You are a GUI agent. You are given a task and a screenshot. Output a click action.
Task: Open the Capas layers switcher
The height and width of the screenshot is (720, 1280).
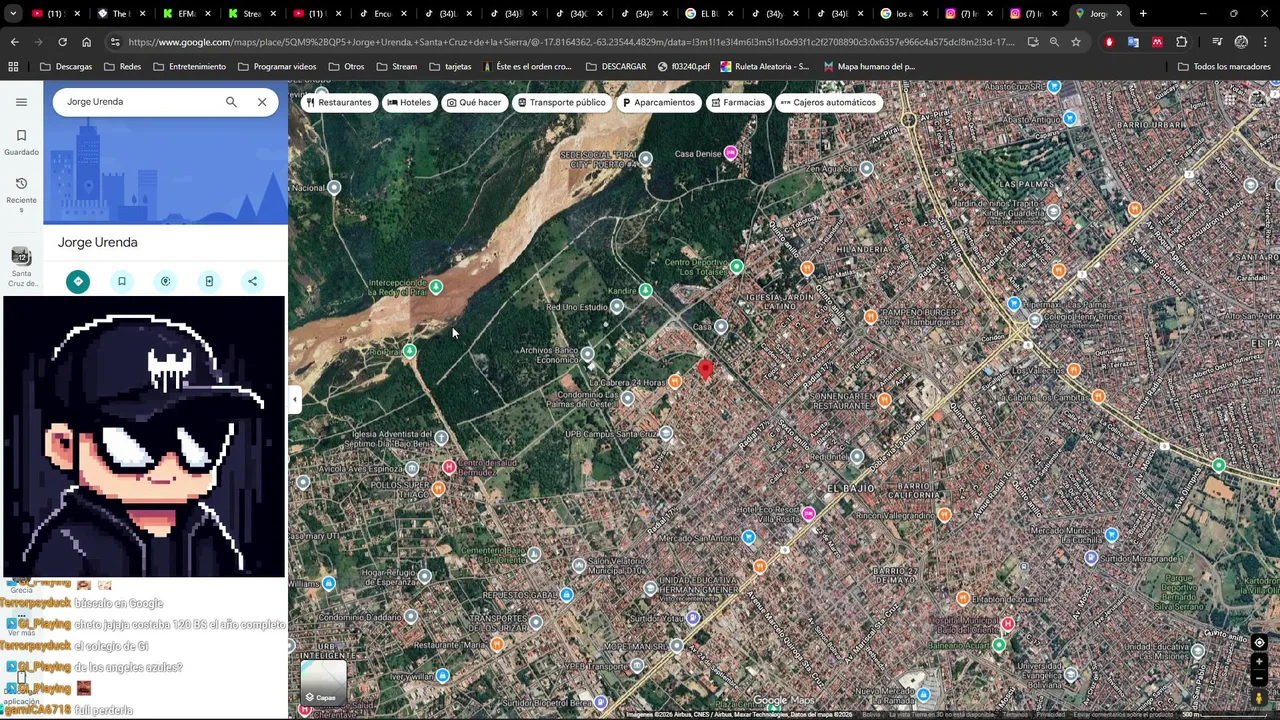323,683
